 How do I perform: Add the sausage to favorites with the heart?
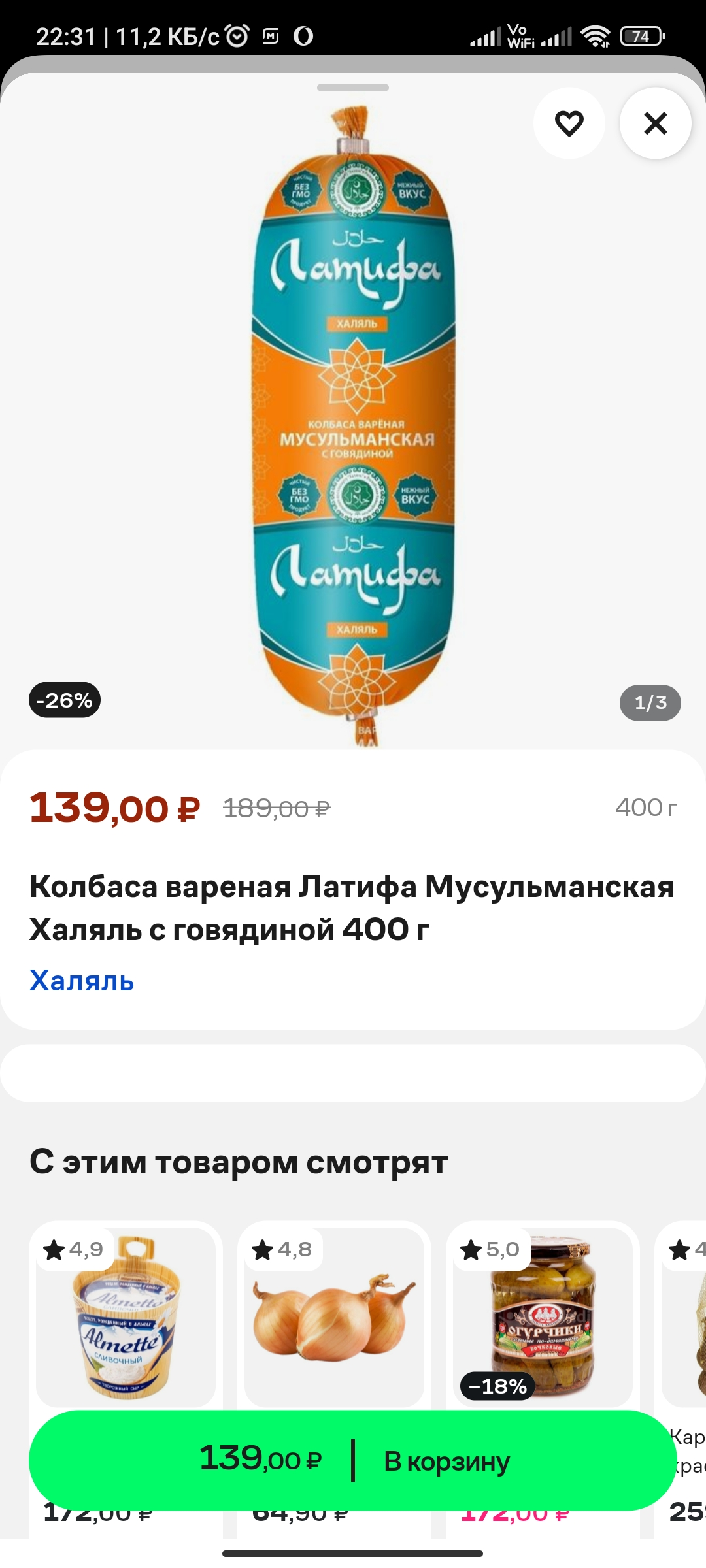pyautogui.click(x=569, y=123)
